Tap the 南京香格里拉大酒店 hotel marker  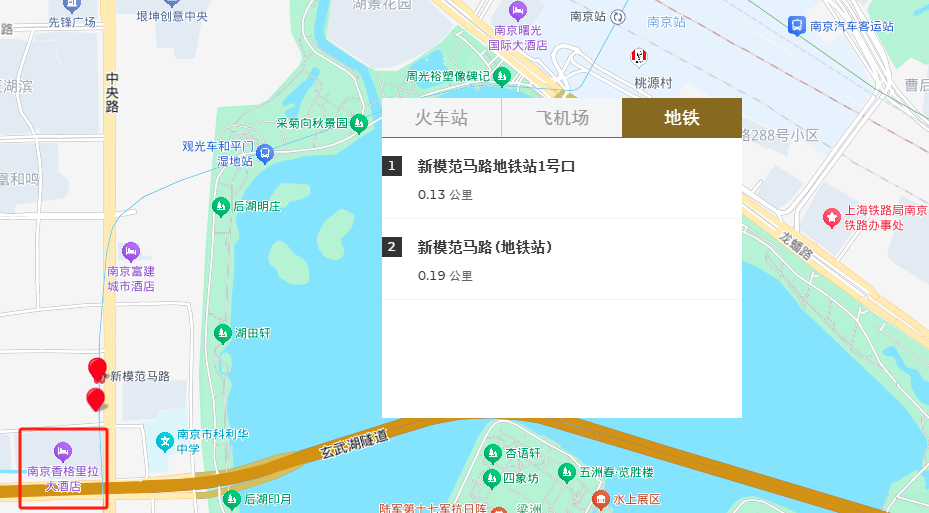(x=63, y=451)
